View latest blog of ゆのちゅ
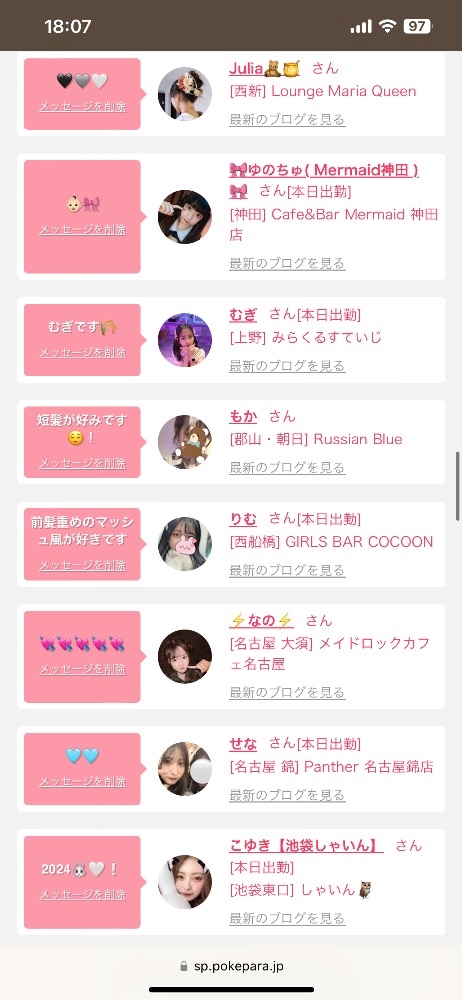The image size is (462, 1000). (287, 263)
